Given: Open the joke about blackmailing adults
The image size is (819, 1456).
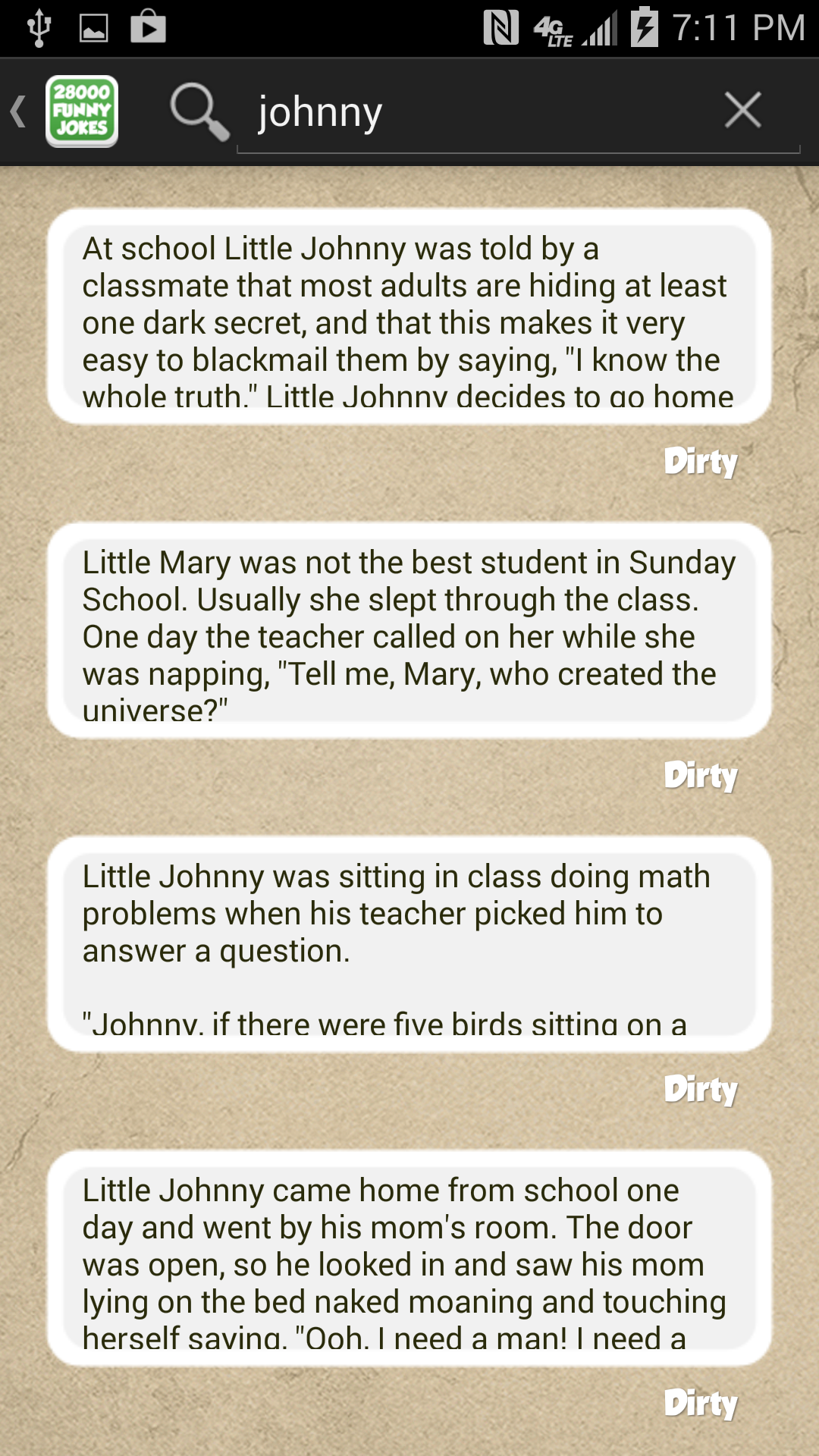Looking at the screenshot, I should tap(409, 317).
